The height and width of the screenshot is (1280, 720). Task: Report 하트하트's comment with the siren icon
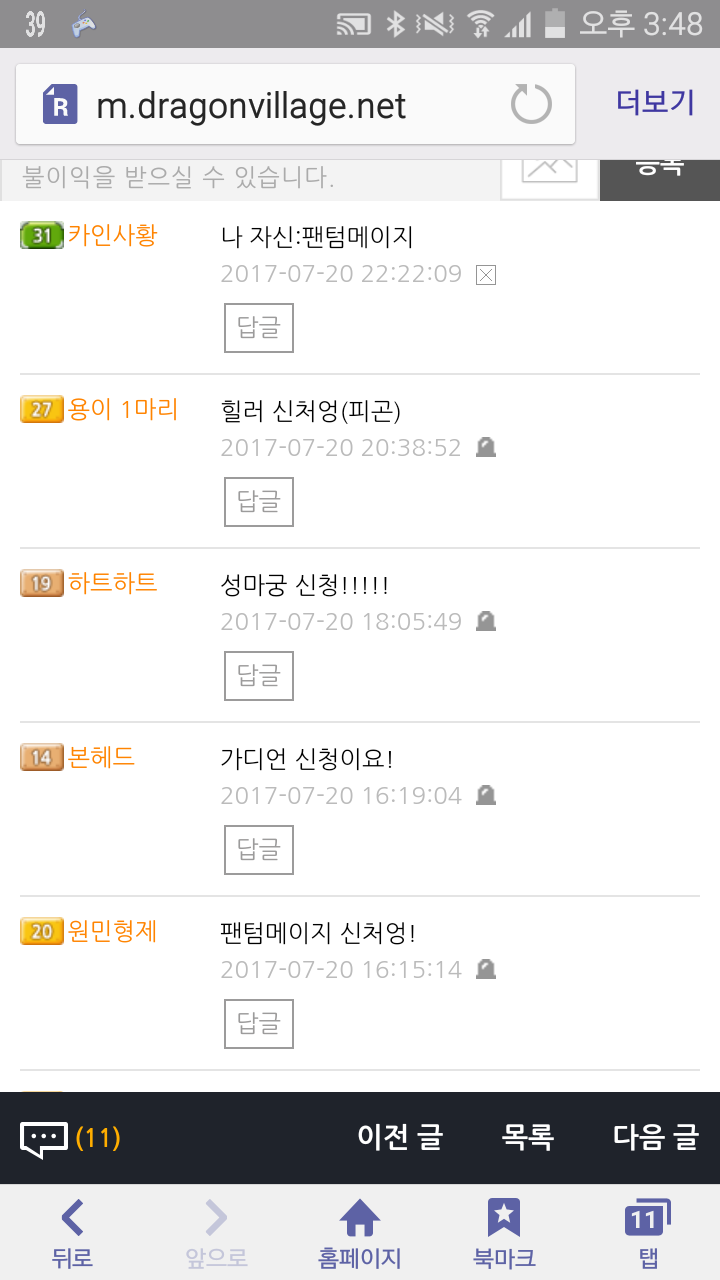click(x=486, y=622)
